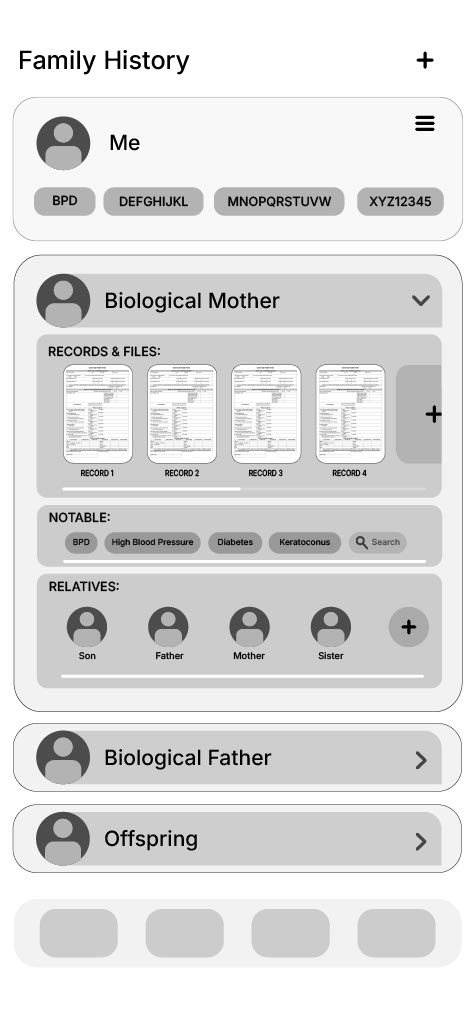Open Record 1 thumbnail
473x1024 pixels.
click(97, 414)
